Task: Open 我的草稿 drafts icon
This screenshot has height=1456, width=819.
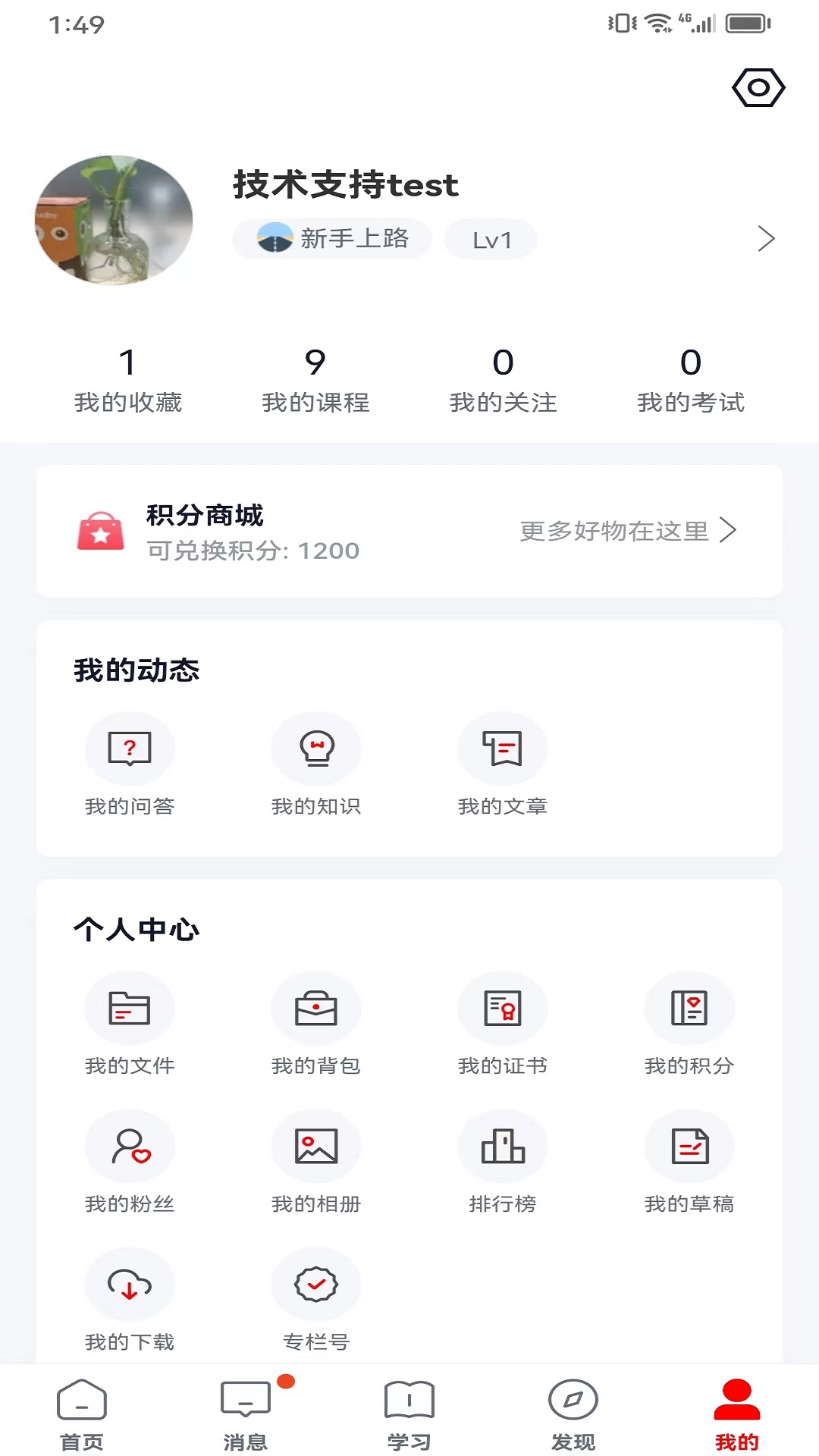Action: tap(689, 1146)
